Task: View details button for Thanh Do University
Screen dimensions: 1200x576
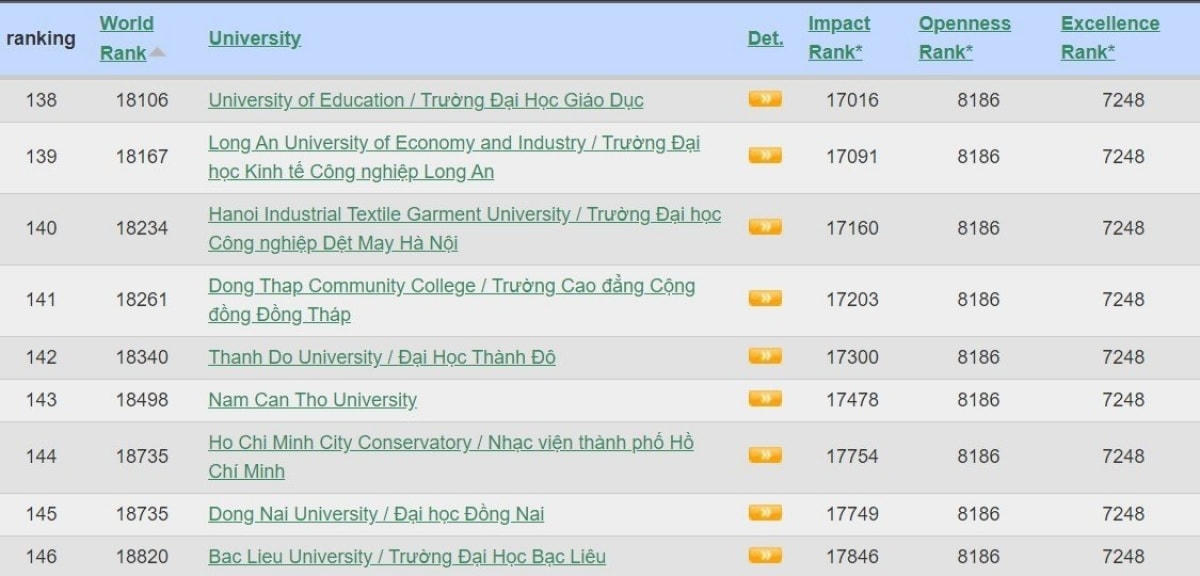Action: tap(765, 356)
